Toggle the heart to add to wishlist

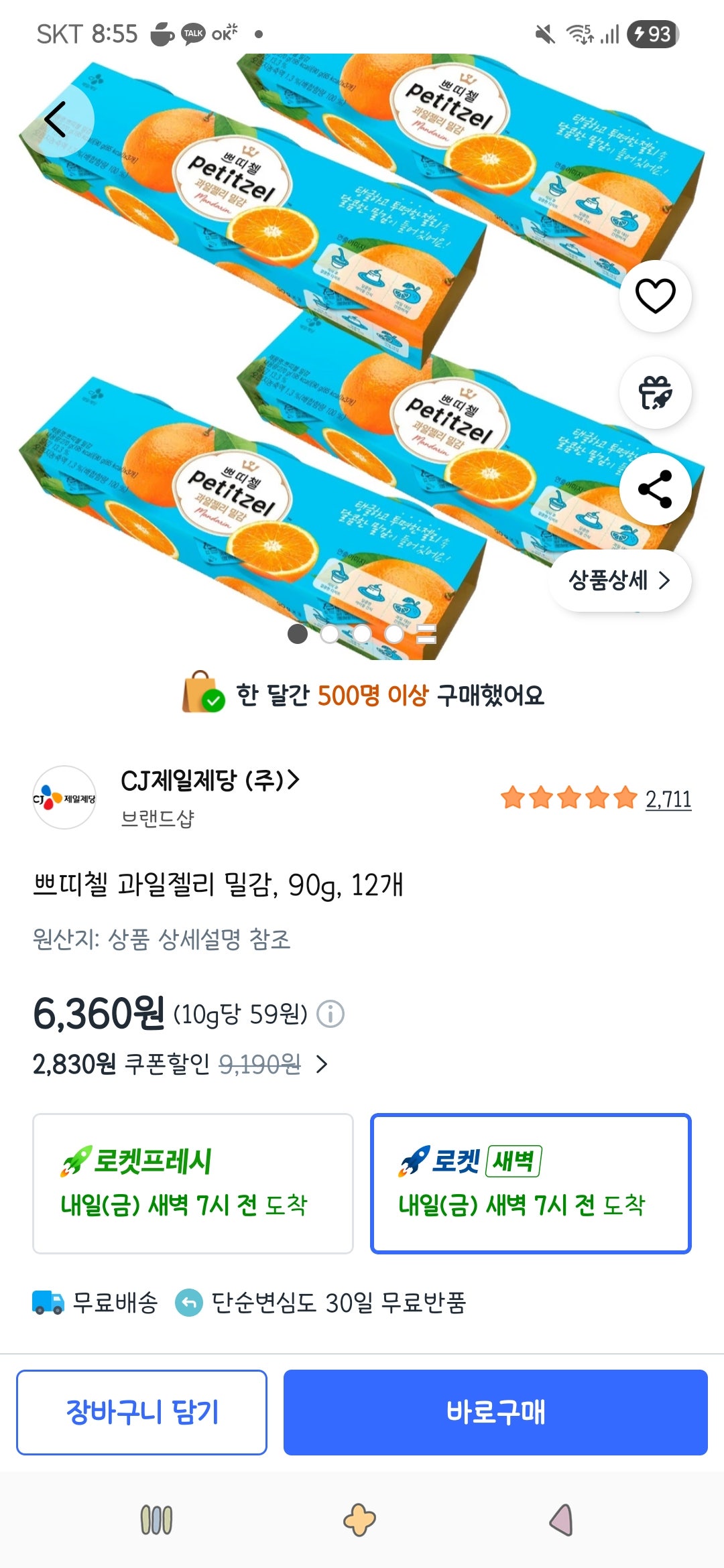[656, 298]
